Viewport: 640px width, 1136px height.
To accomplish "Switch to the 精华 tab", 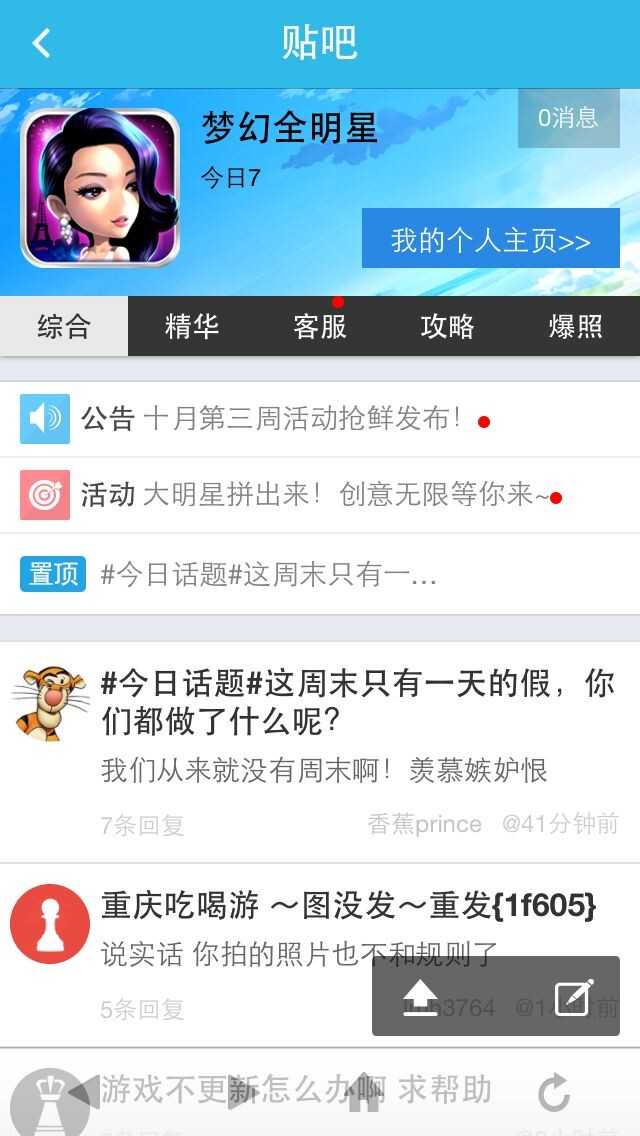I will (192, 326).
